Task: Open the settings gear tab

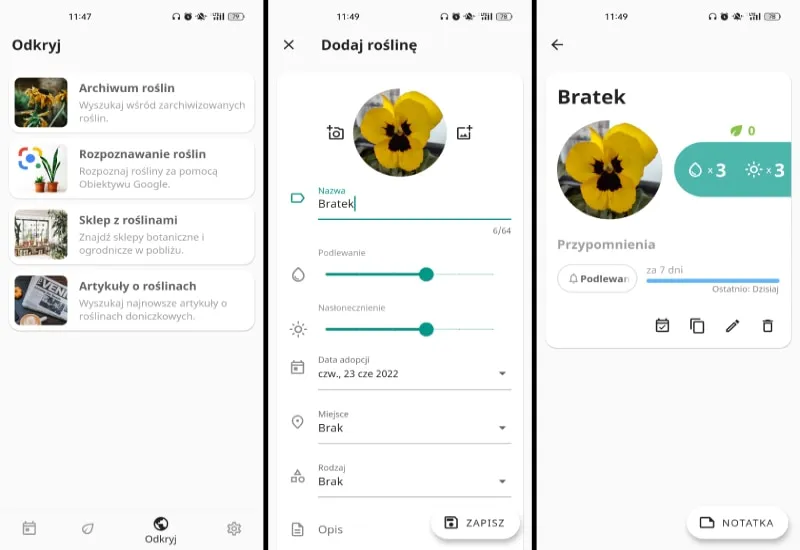Action: pos(234,528)
